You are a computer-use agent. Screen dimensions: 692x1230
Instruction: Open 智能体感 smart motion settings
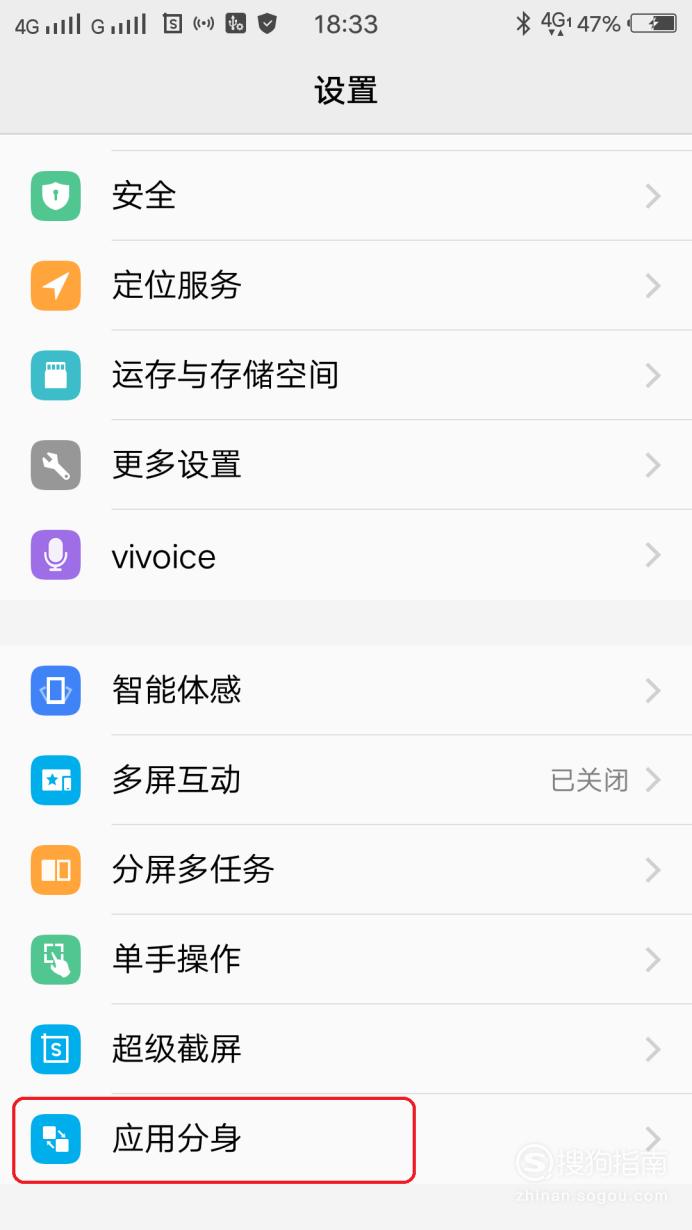(x=346, y=691)
